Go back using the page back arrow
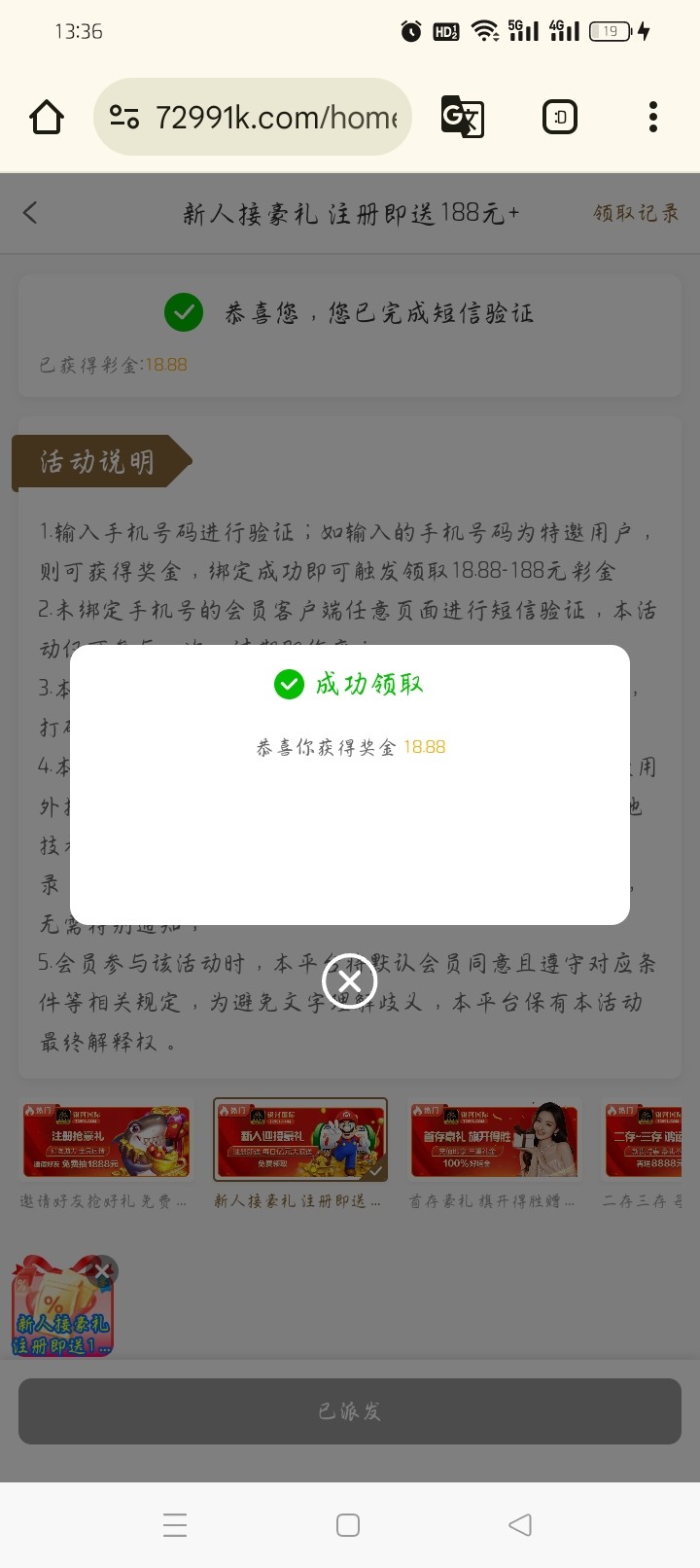Viewport: 700px width, 1568px height. click(30, 213)
